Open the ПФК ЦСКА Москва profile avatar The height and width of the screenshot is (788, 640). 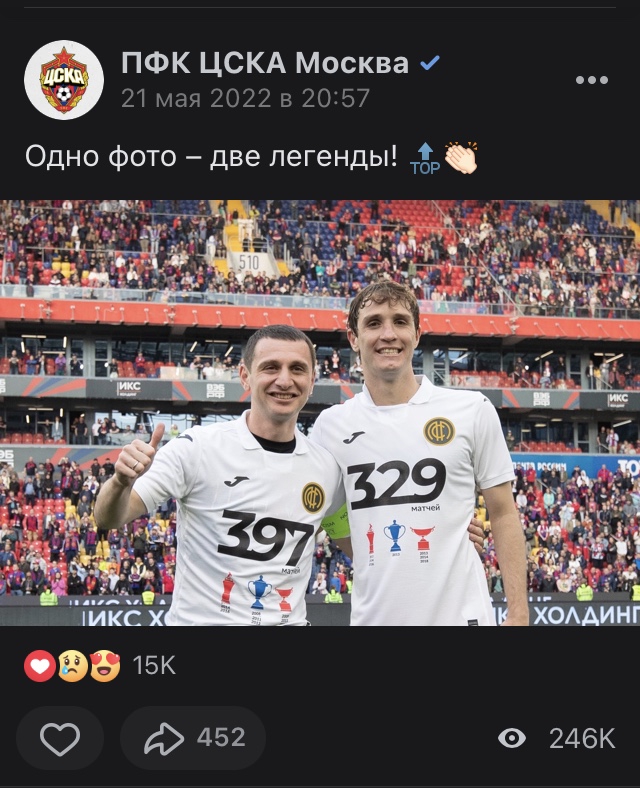point(64,80)
